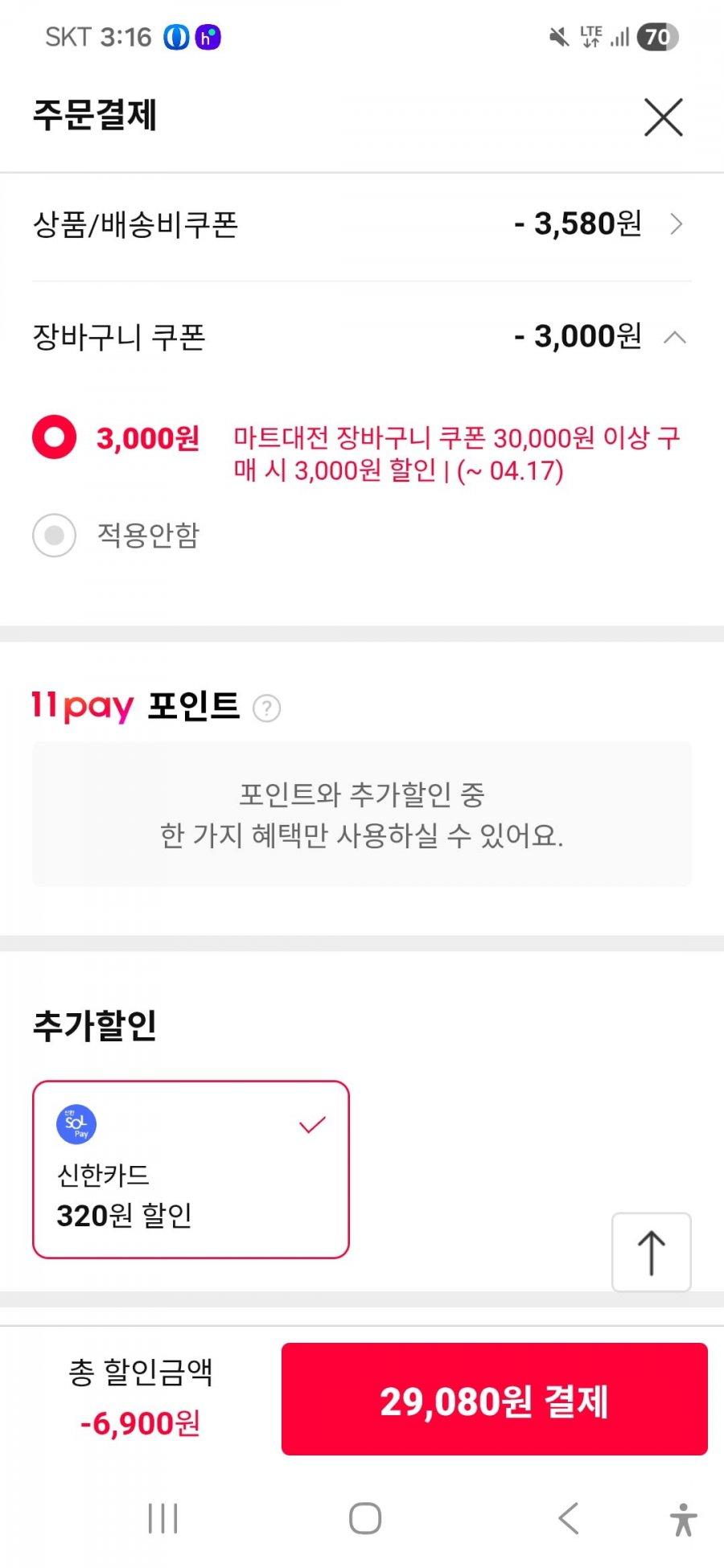This screenshot has width=724, height=1568.
Task: Tap the 29,080원 결제 button
Action: coord(494,1399)
